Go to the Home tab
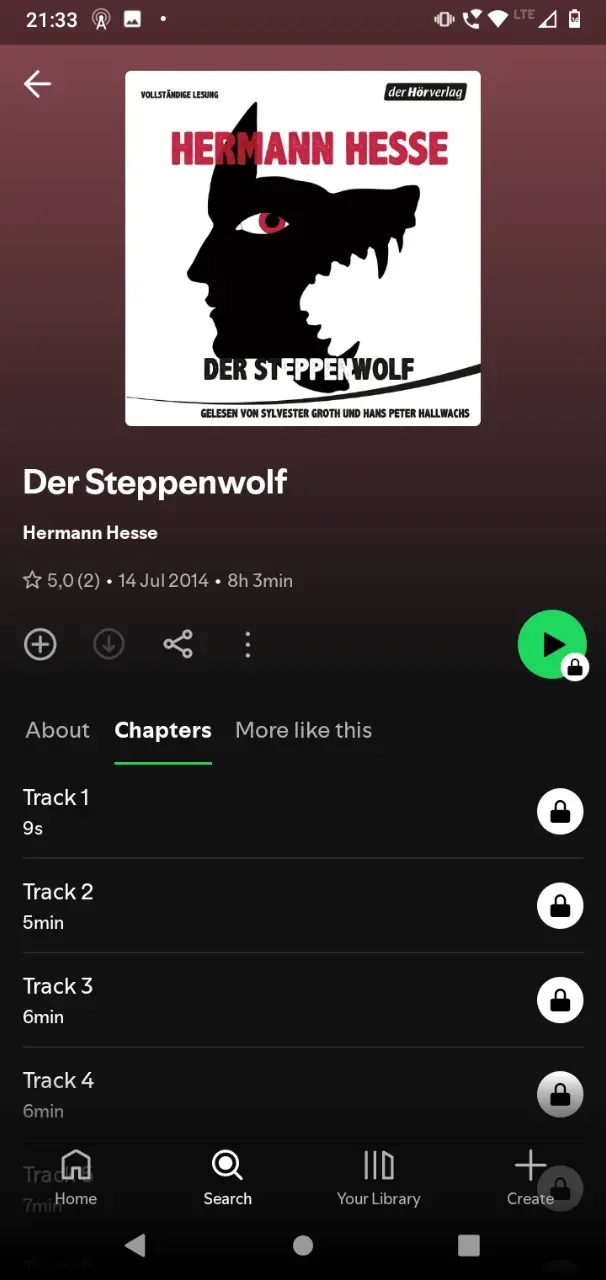 tap(76, 1178)
